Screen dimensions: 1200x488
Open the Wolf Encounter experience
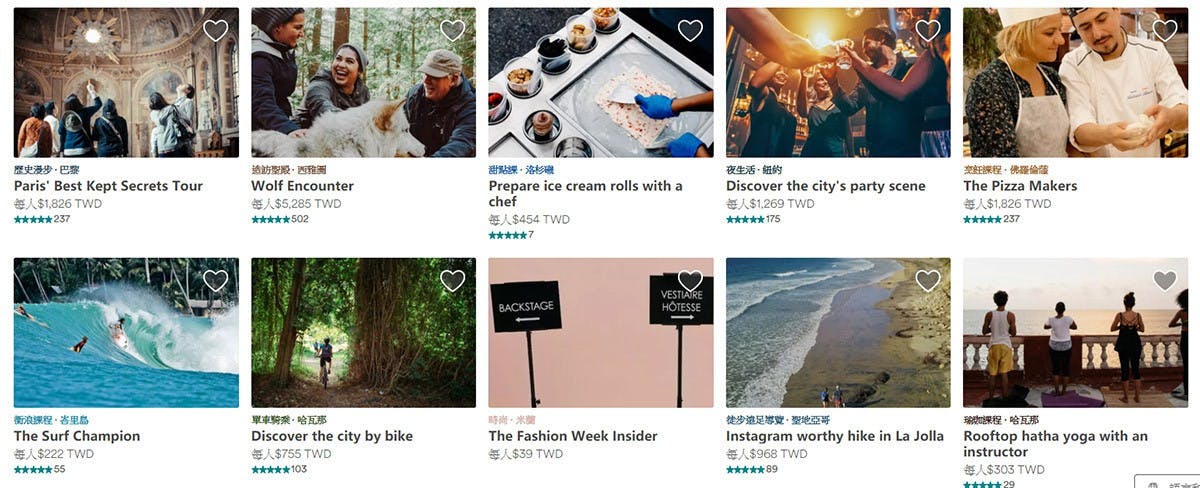(x=302, y=186)
